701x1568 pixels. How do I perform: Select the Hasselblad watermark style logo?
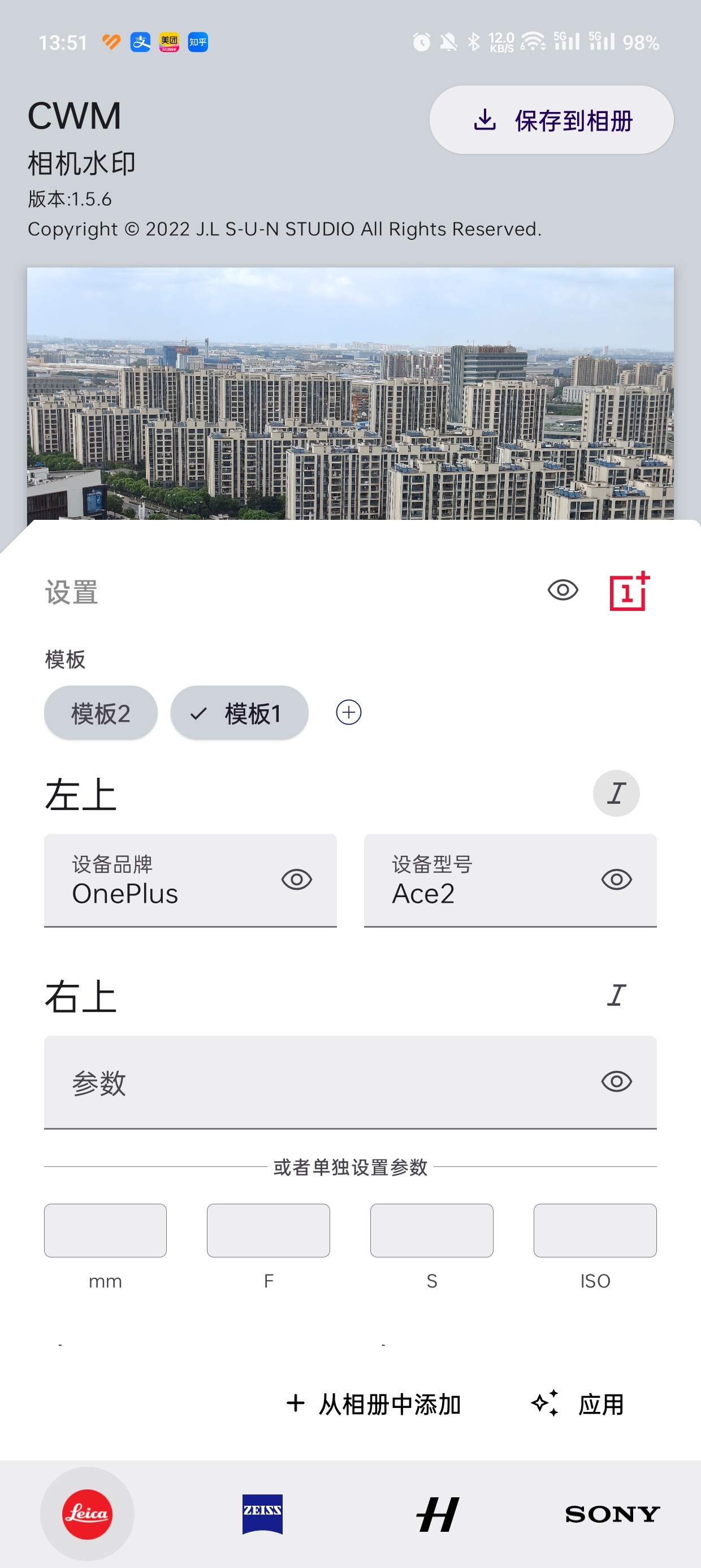click(437, 1513)
